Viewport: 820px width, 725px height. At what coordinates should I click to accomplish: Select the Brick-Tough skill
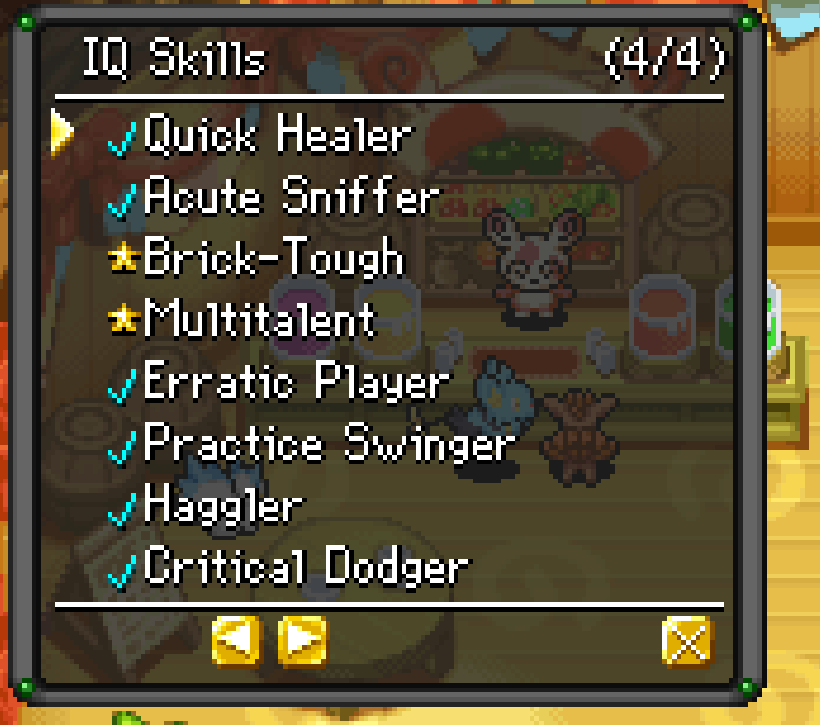[x=273, y=258]
